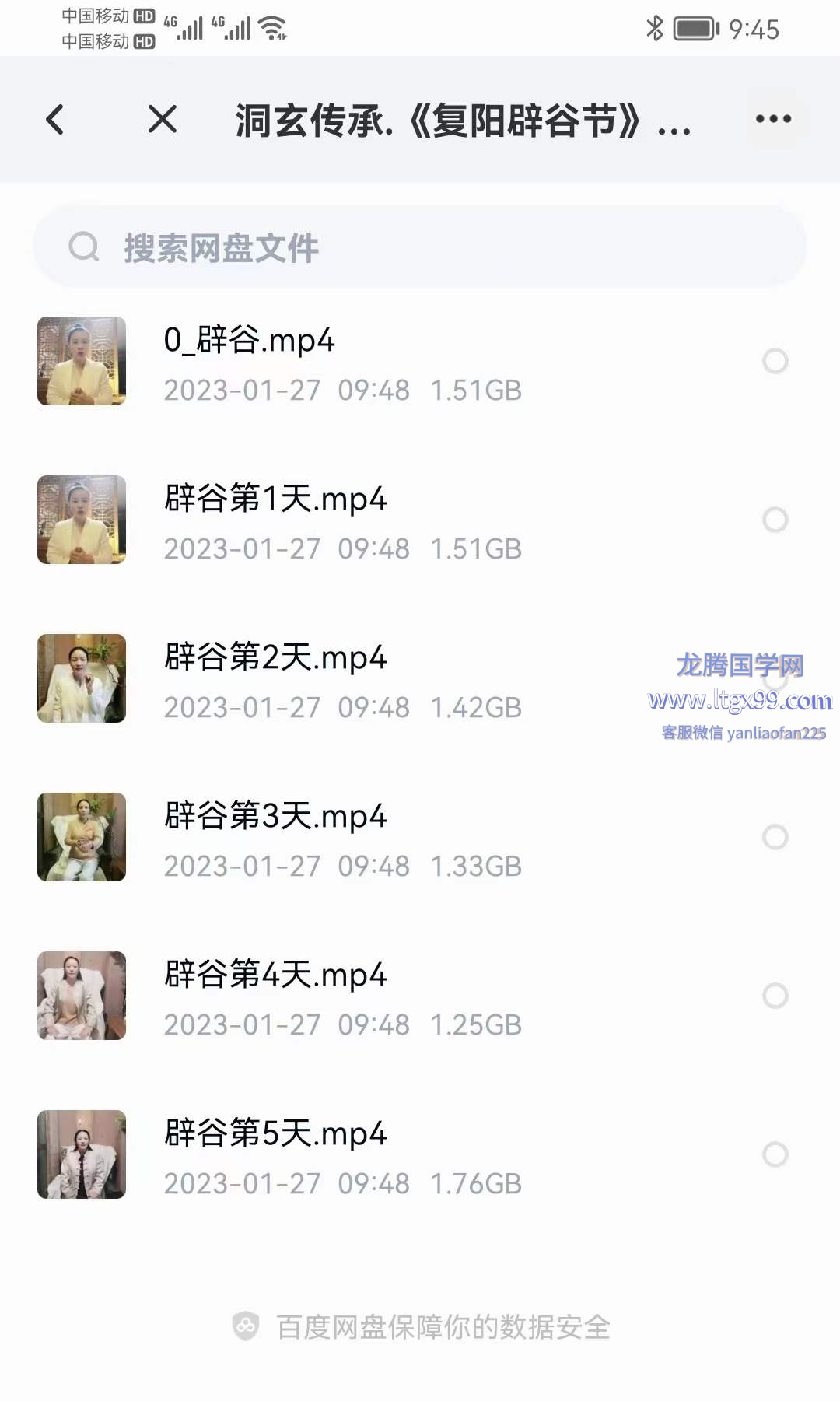Open the video 辟谷第5天.mp4
840x1401 pixels.
[x=275, y=1134]
